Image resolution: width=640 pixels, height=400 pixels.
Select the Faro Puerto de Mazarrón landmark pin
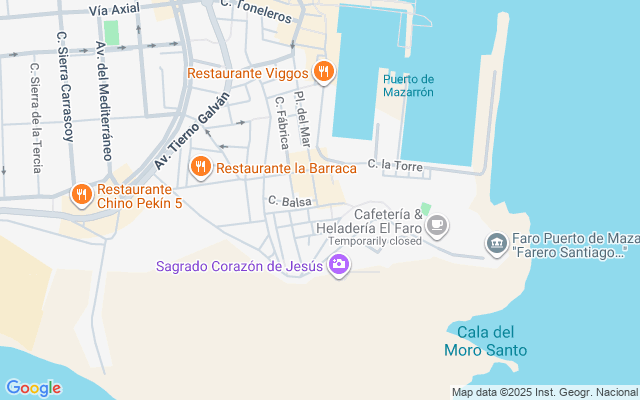496,243
